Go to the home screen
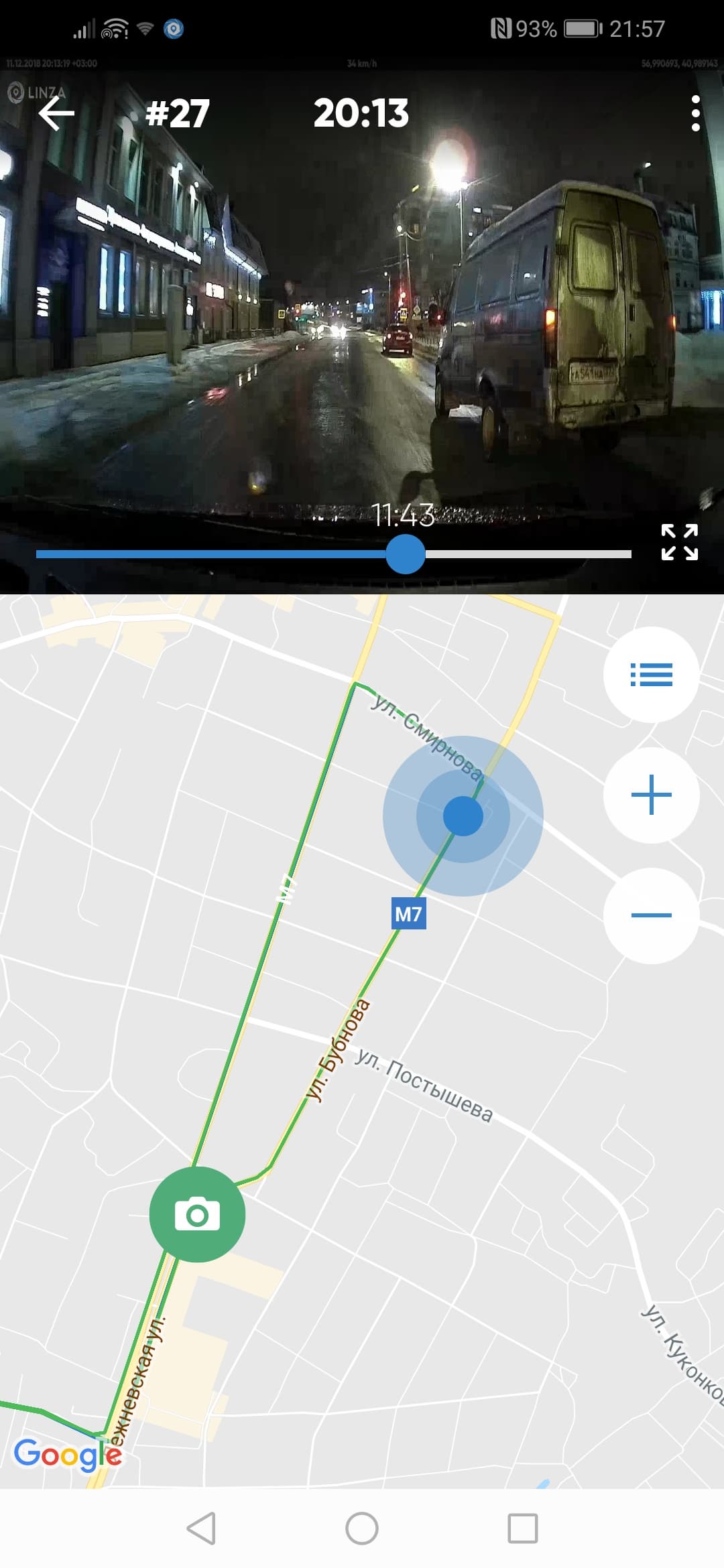The height and width of the screenshot is (1568, 724). point(362,1529)
